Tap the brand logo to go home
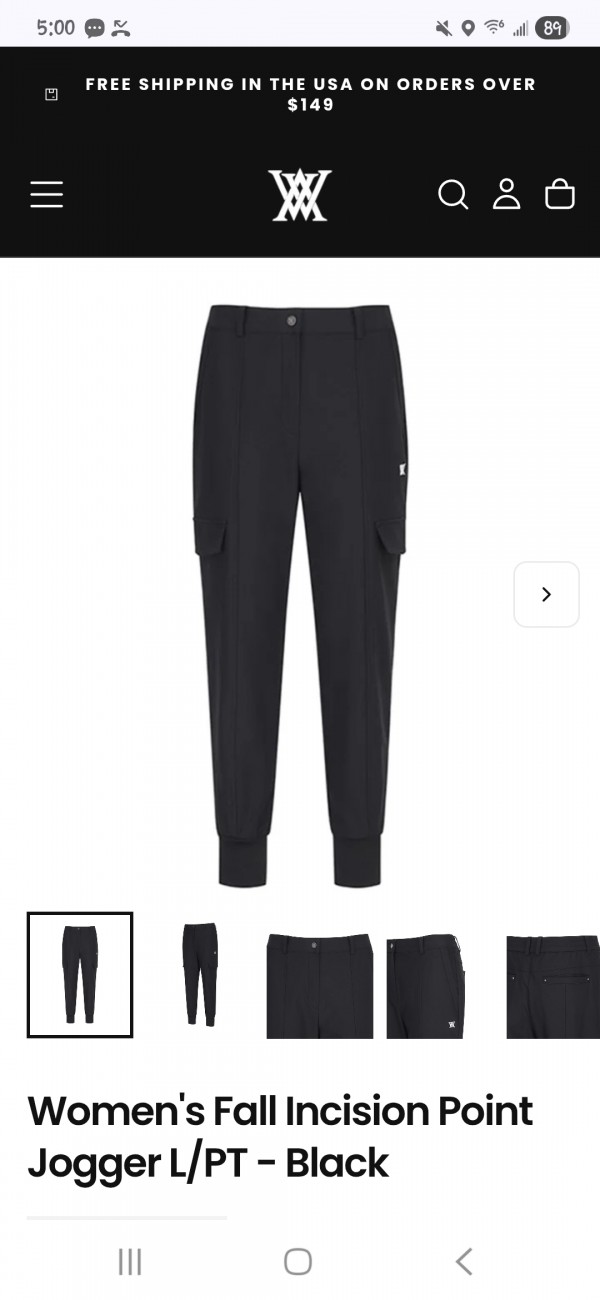This screenshot has width=600, height=1300. (299, 195)
